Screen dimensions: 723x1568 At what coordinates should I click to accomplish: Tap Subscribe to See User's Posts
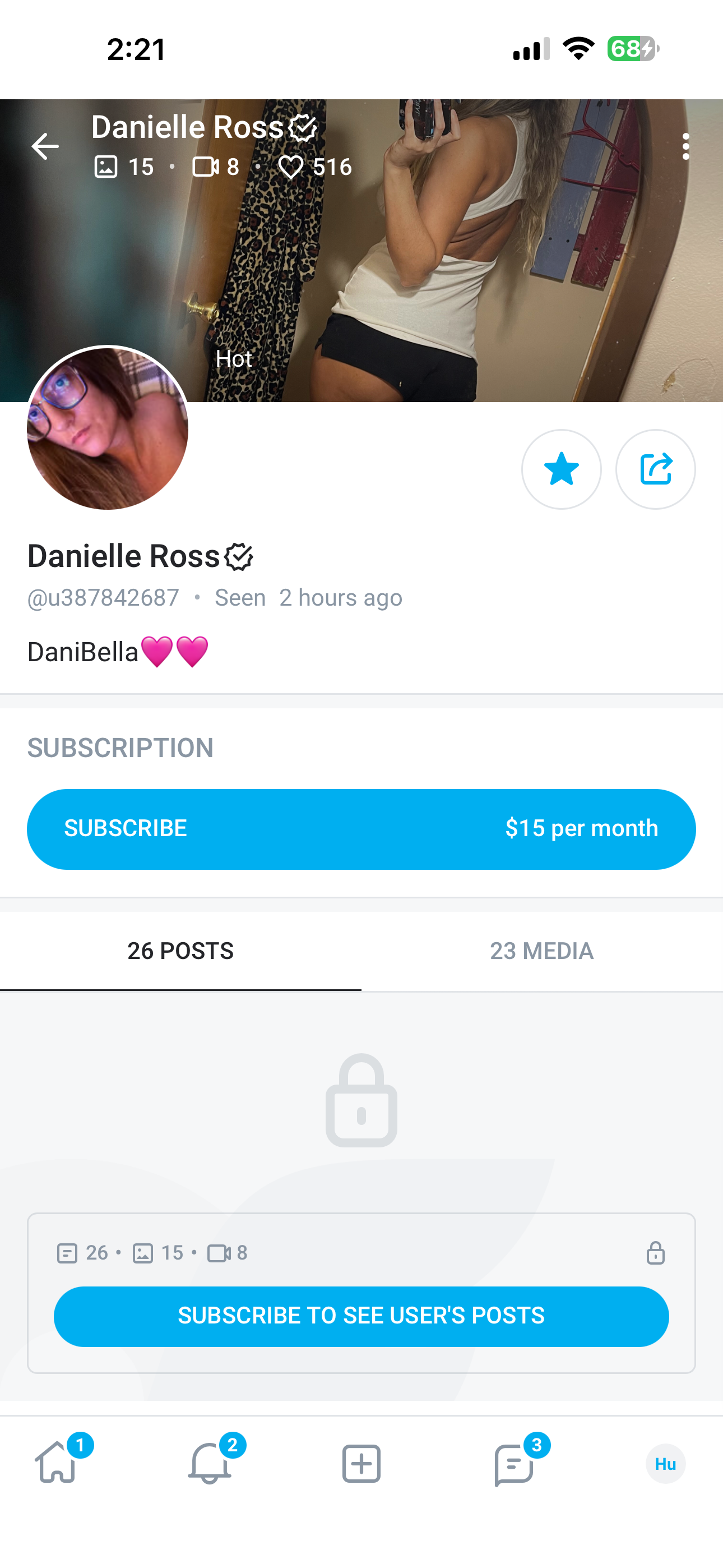(361, 1316)
